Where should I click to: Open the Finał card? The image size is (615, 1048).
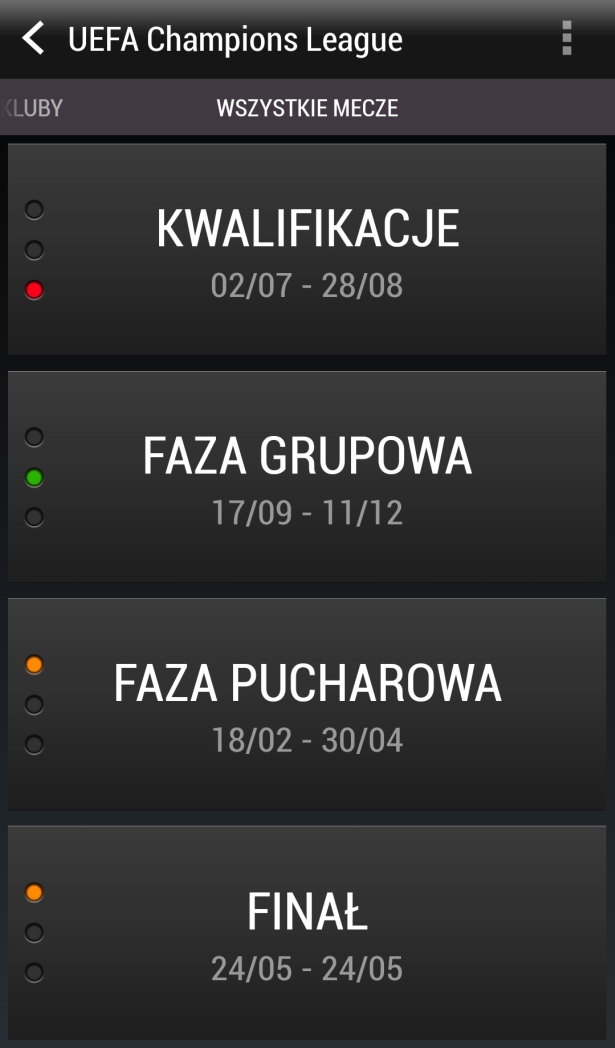click(307, 932)
